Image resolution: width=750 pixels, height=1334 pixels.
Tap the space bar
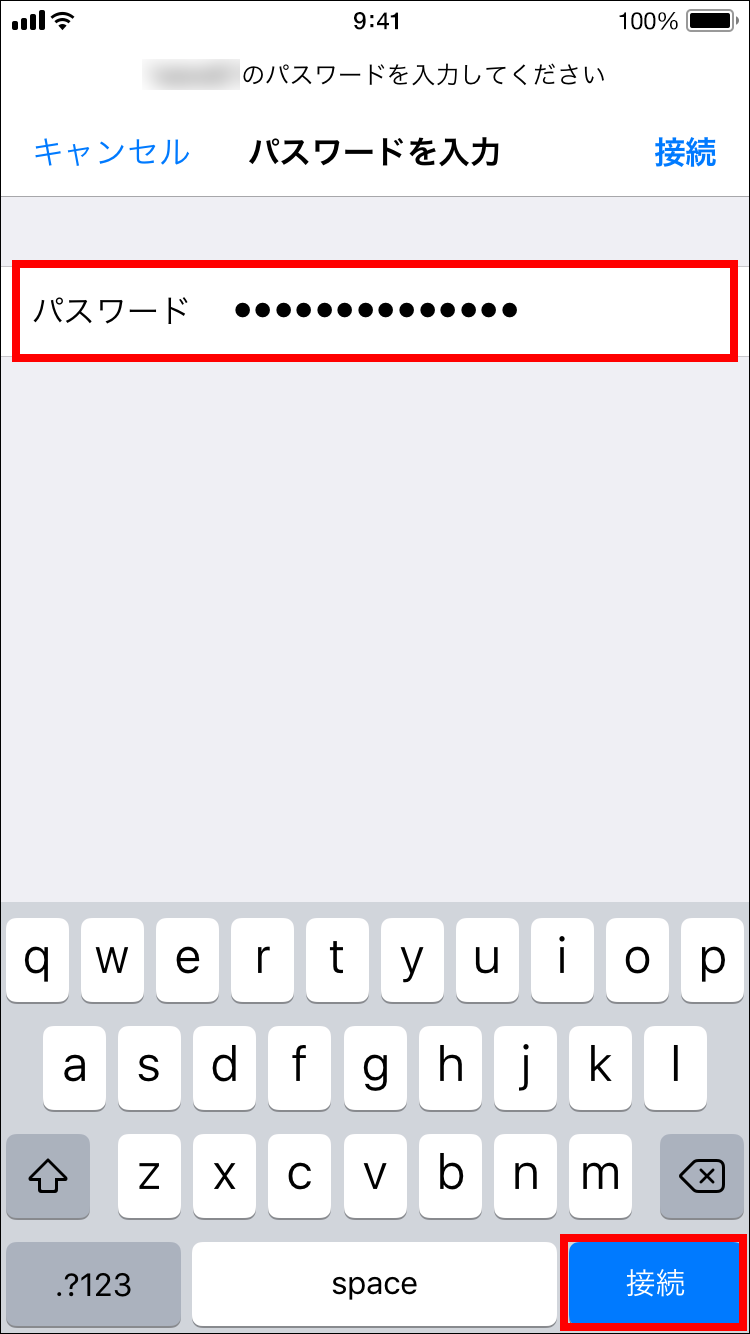(374, 1283)
